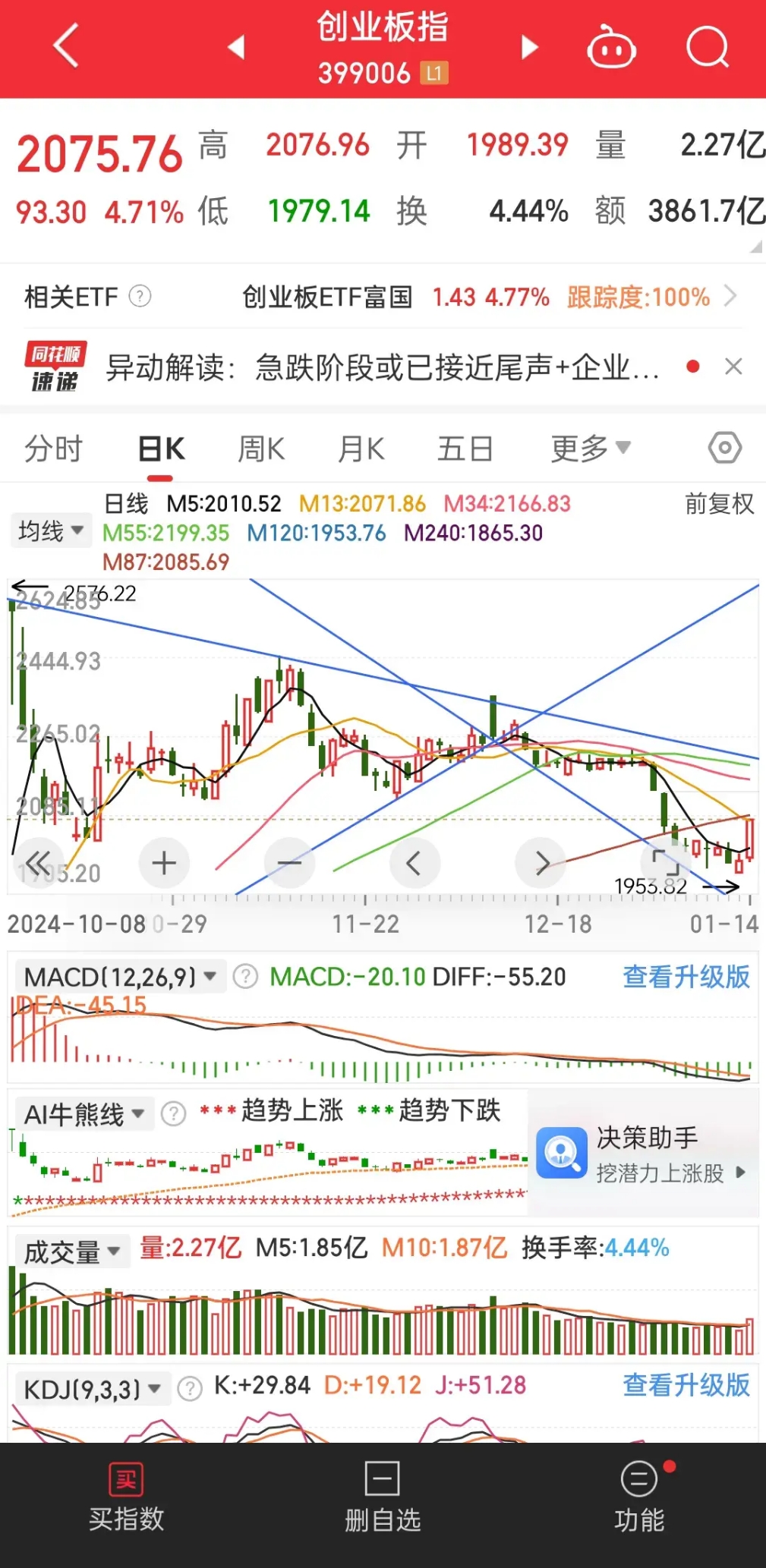Switch to the 分时 intraday tab
Image resolution: width=766 pixels, height=1568 pixels.
(x=54, y=448)
